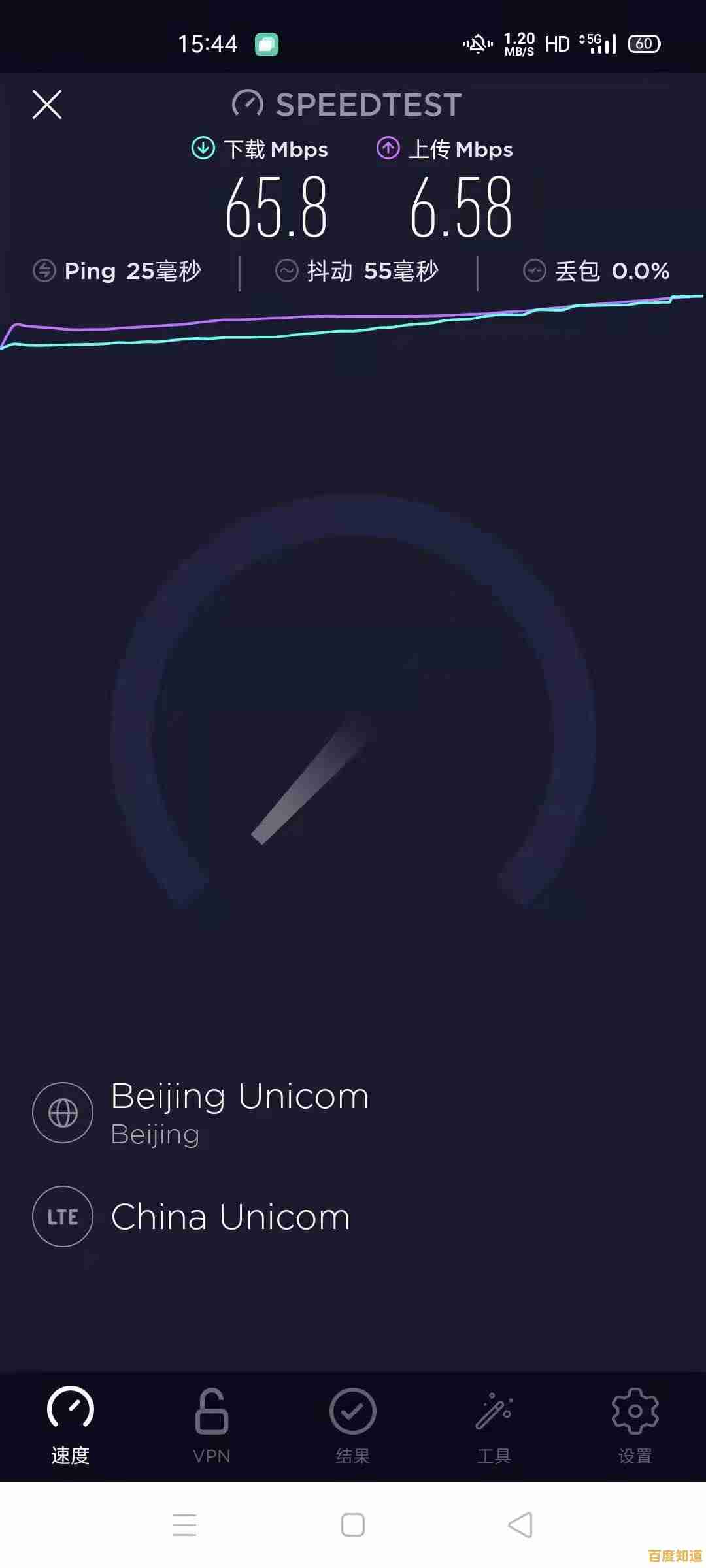Tap the China Unicom LTE connection row

(x=229, y=1217)
